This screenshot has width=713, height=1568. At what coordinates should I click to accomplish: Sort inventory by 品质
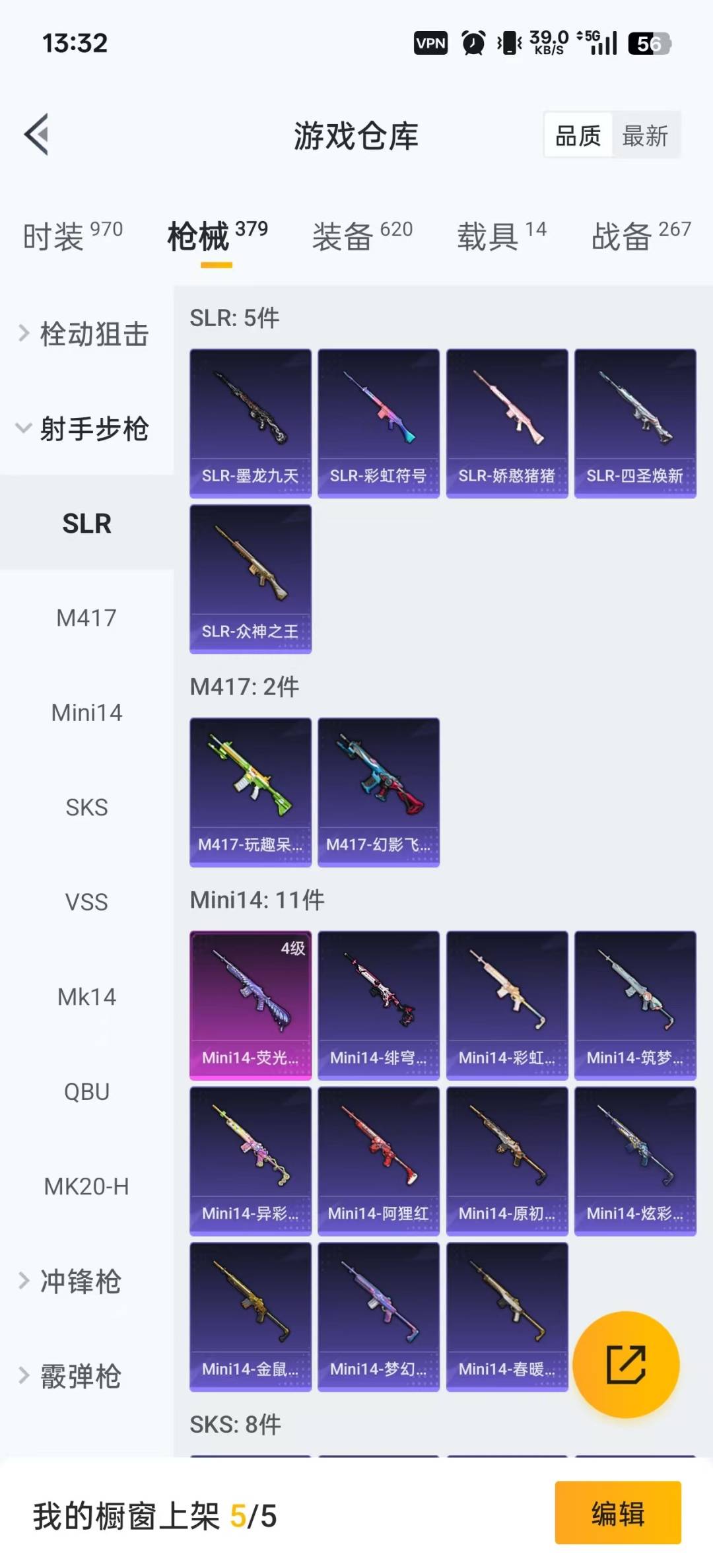(x=578, y=136)
